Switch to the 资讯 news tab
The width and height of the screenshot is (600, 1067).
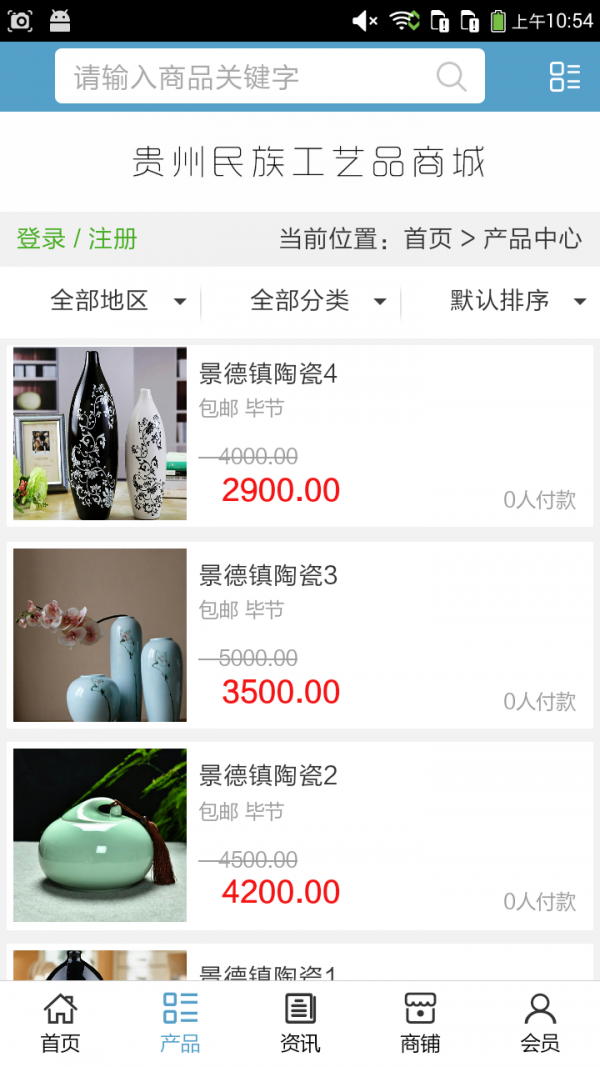300,1022
